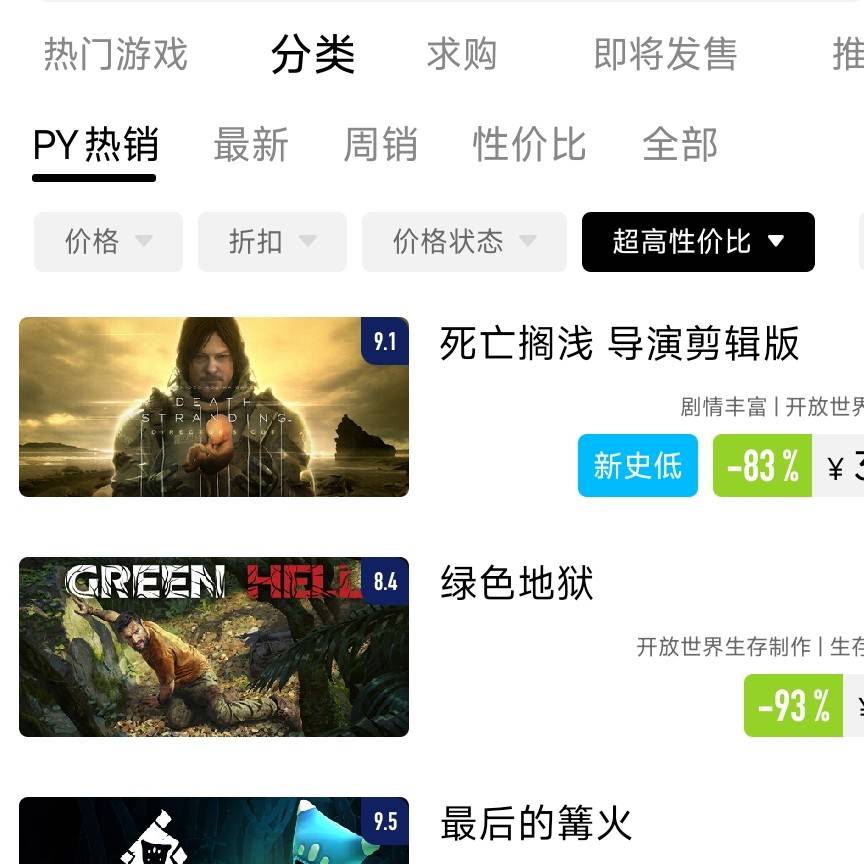This screenshot has width=864, height=864.
Task: Open the 折扣 filter dropdown
Action: click(272, 241)
